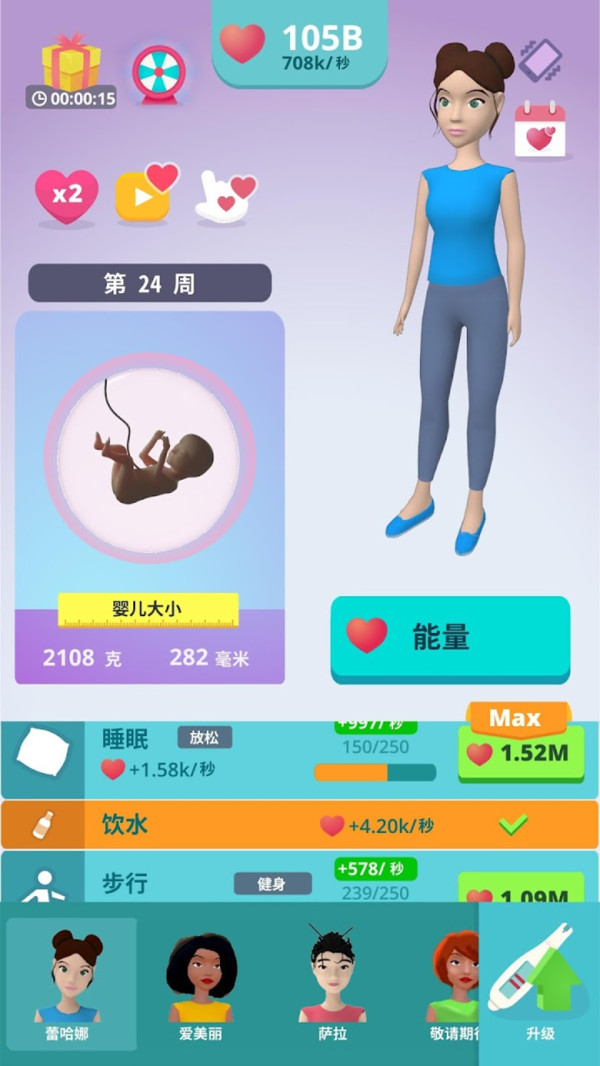Open the timed gift box reward
600x1066 pixels.
71,67
